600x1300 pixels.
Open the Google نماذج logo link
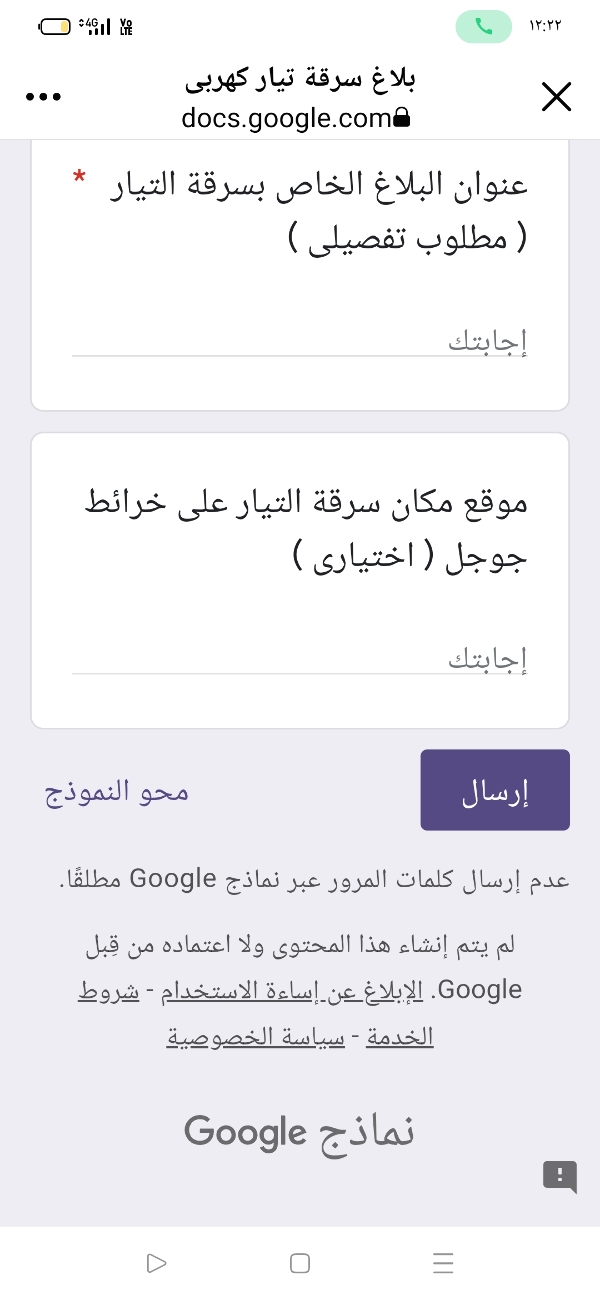click(x=299, y=1132)
